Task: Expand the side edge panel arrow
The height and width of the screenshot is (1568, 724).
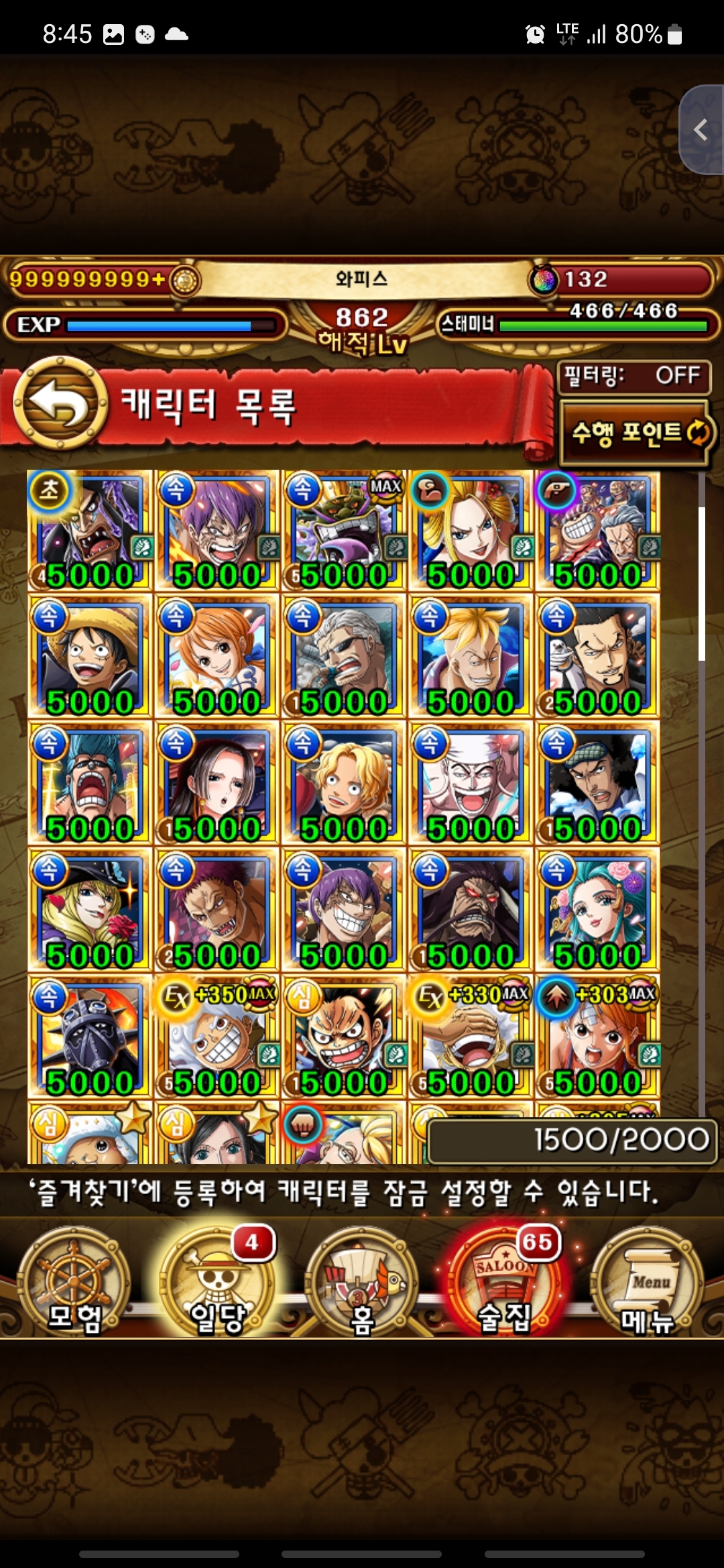Action: 701,130
